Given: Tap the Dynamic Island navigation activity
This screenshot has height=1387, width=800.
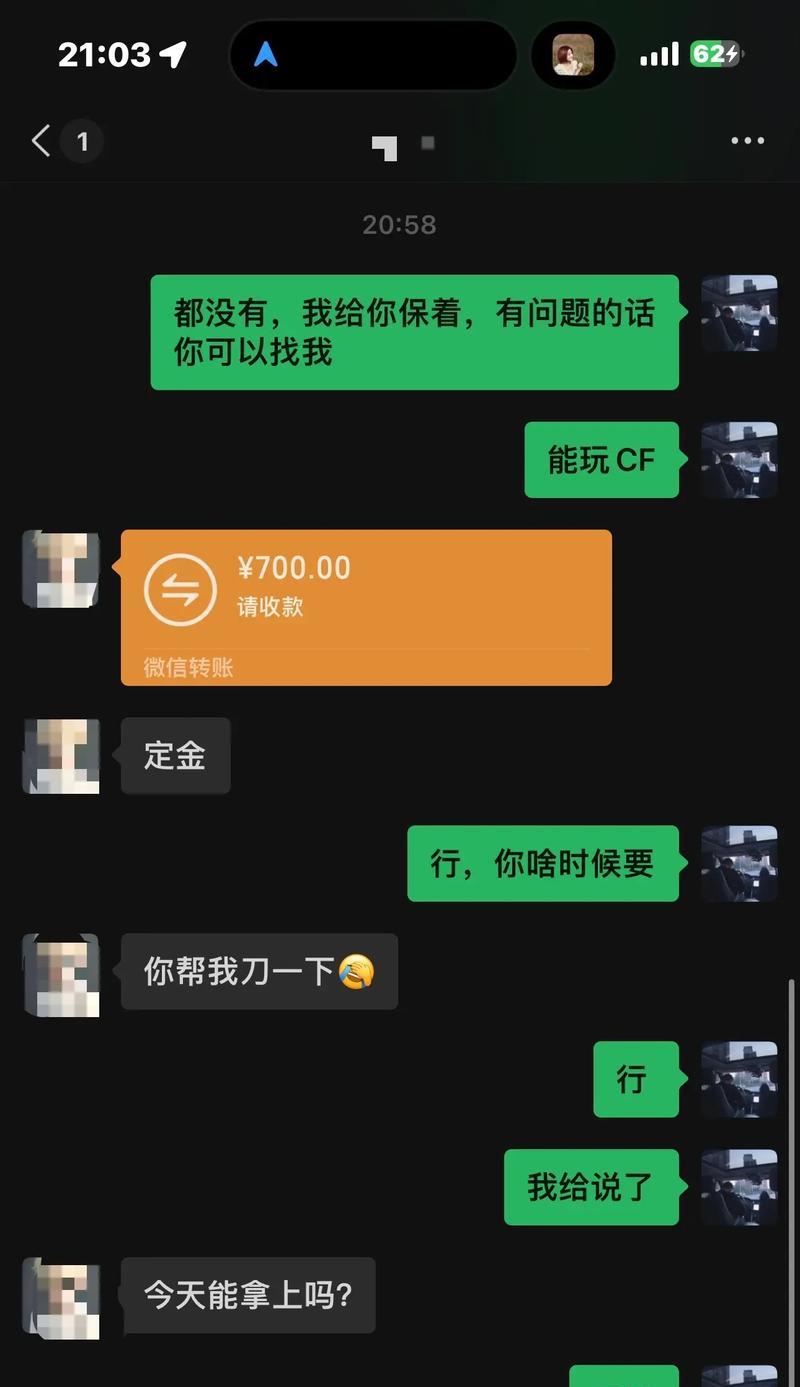Looking at the screenshot, I should coord(372,55).
